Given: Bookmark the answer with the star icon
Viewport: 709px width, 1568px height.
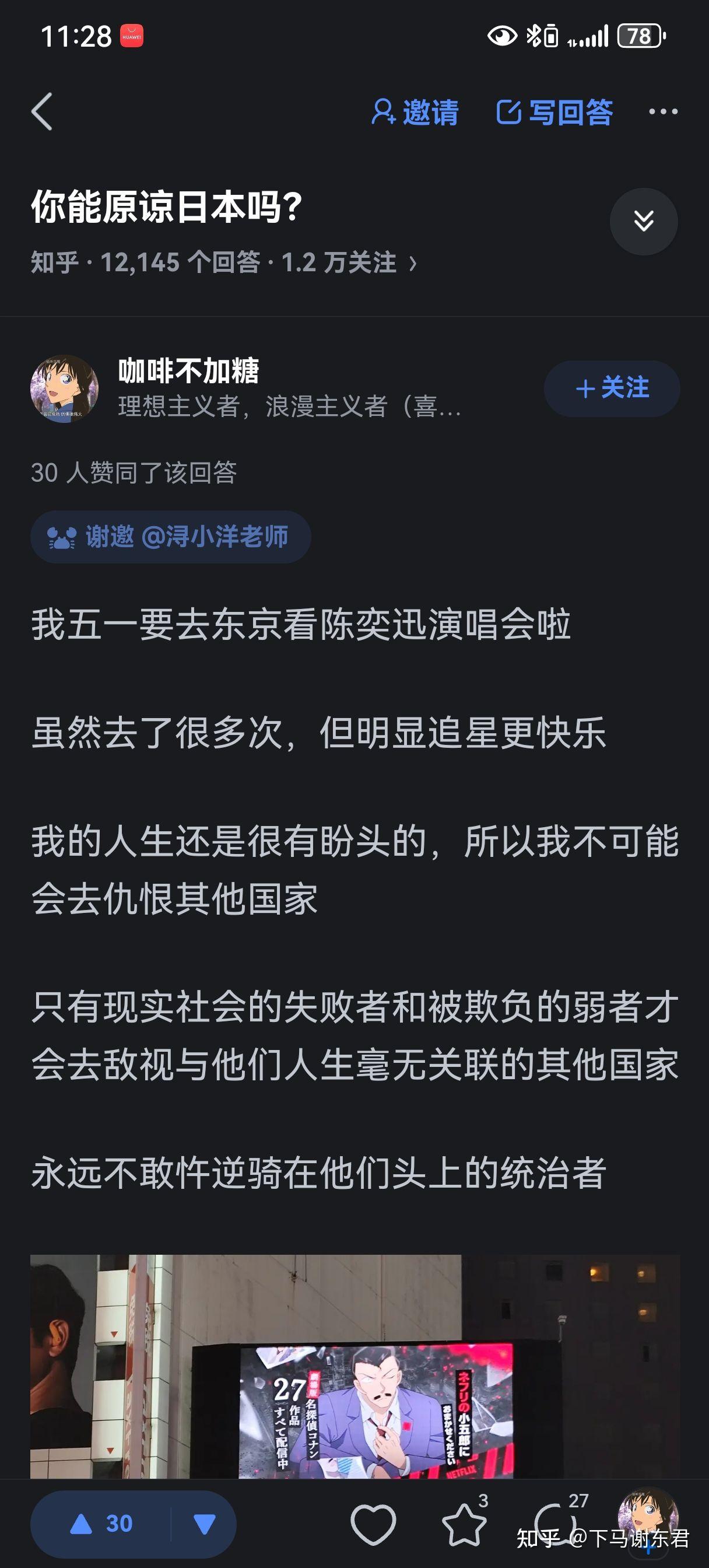Looking at the screenshot, I should pyautogui.click(x=464, y=1524).
